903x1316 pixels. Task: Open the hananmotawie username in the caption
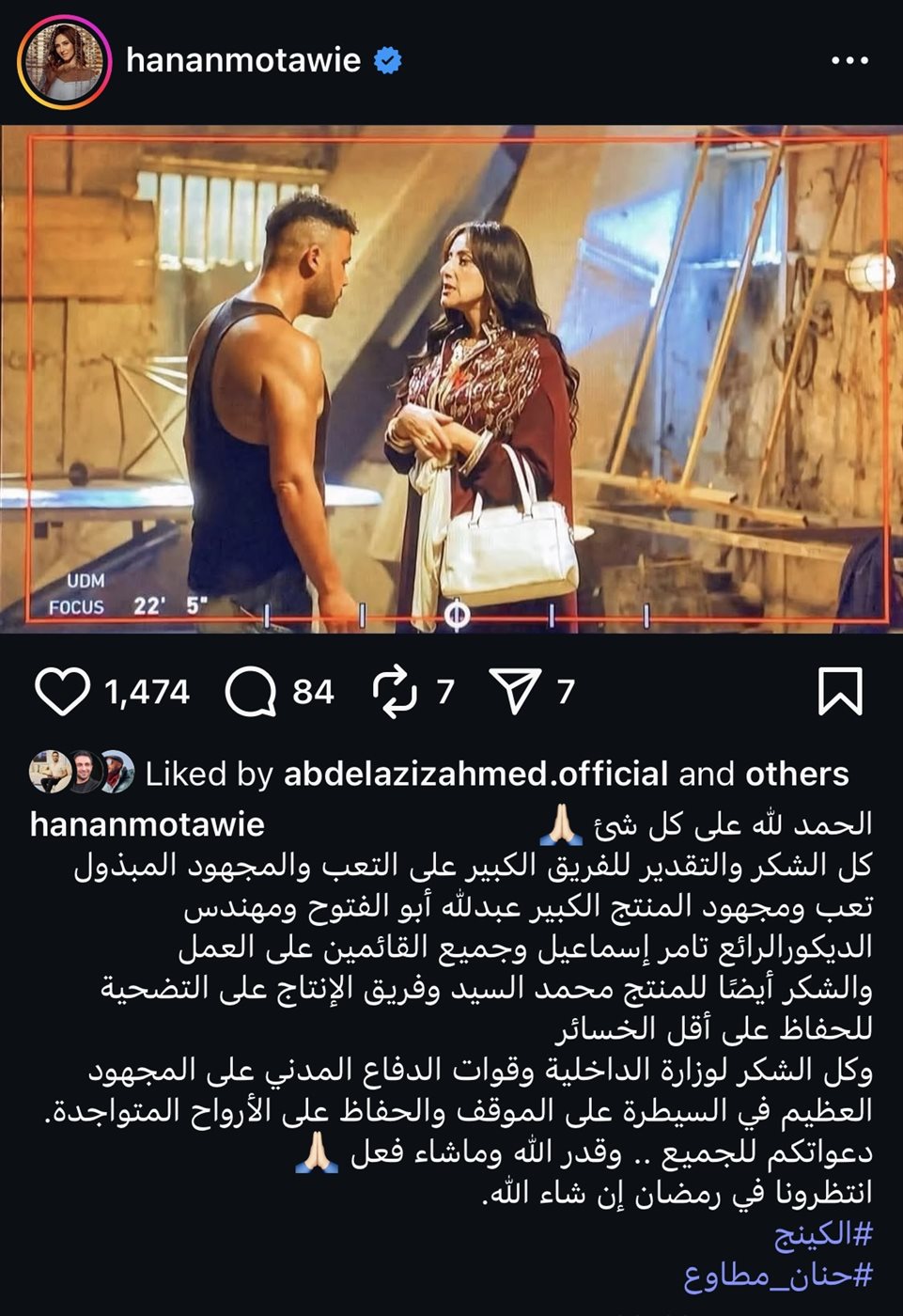pos(148,824)
